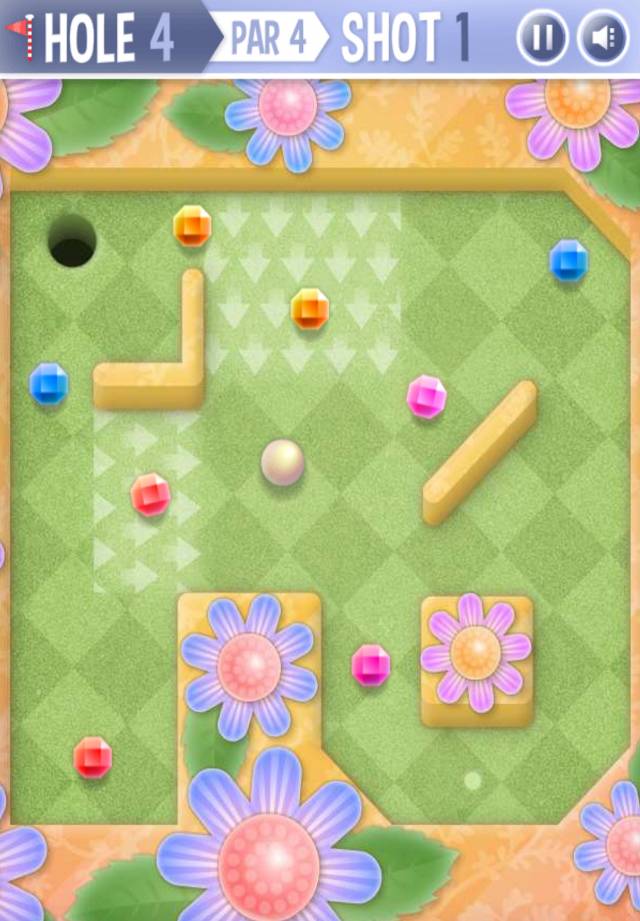Pause the mini golf game

(x=542, y=38)
